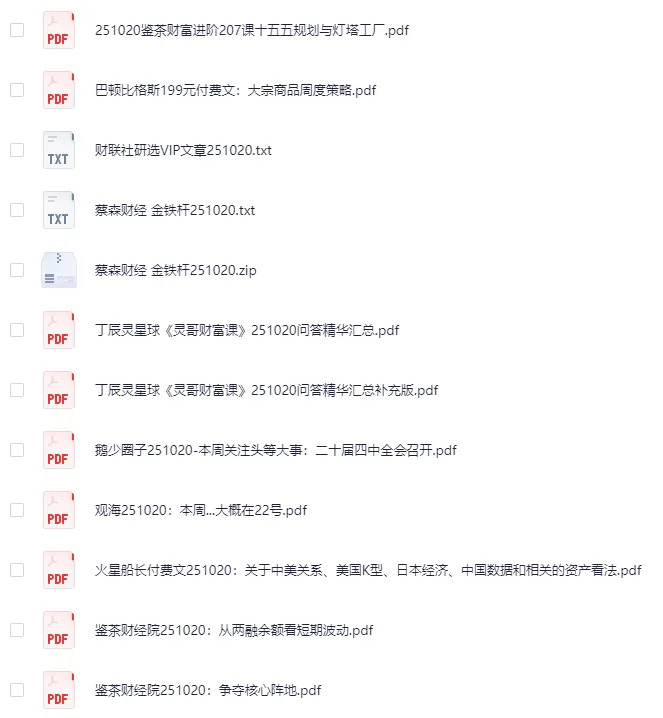Open 巴顿比格斯 大宗商品周度策略.pdf

[235, 90]
